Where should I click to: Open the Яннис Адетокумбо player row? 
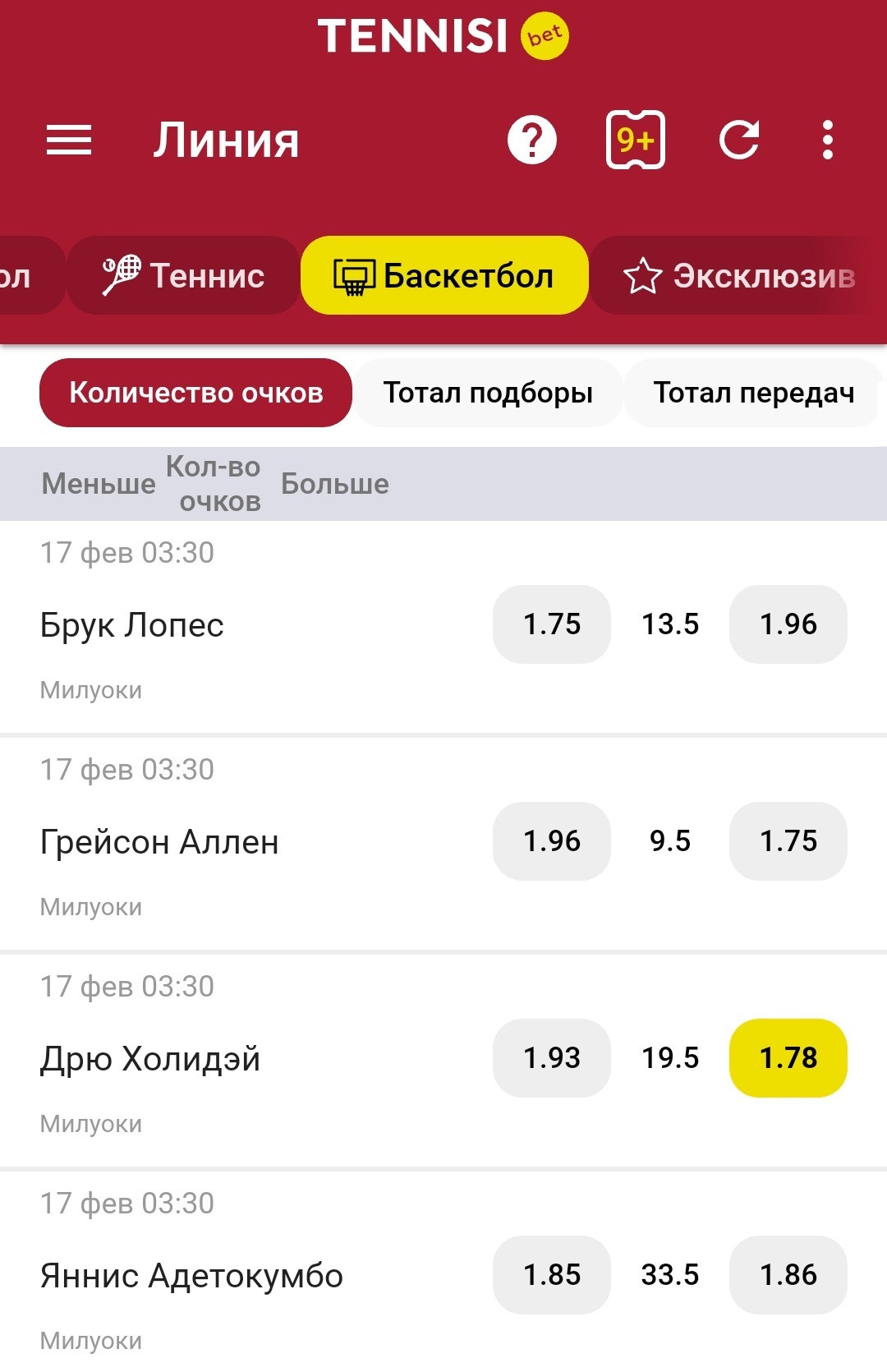coord(192,1276)
